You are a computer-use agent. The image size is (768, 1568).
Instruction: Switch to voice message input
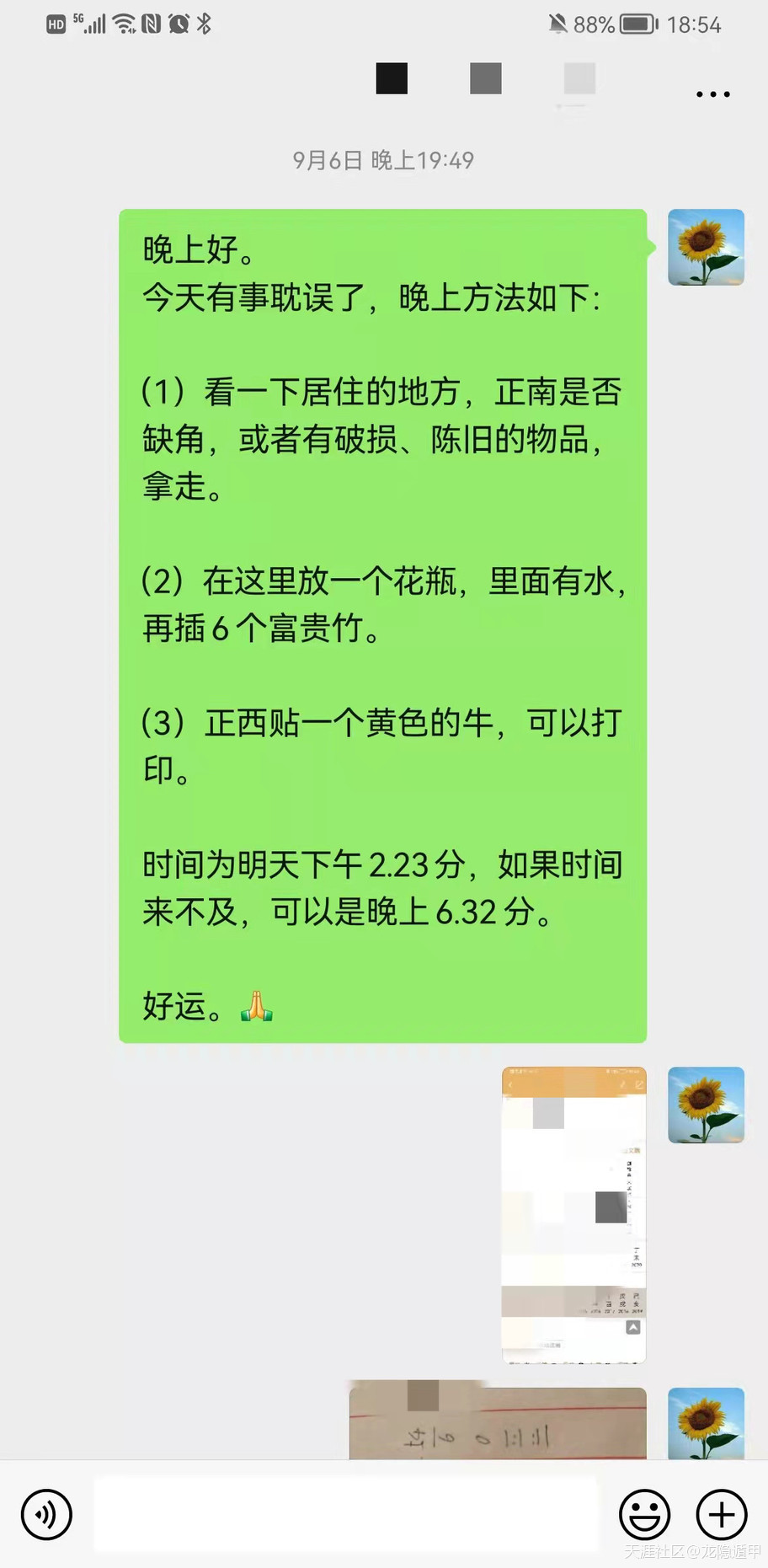[46, 1514]
